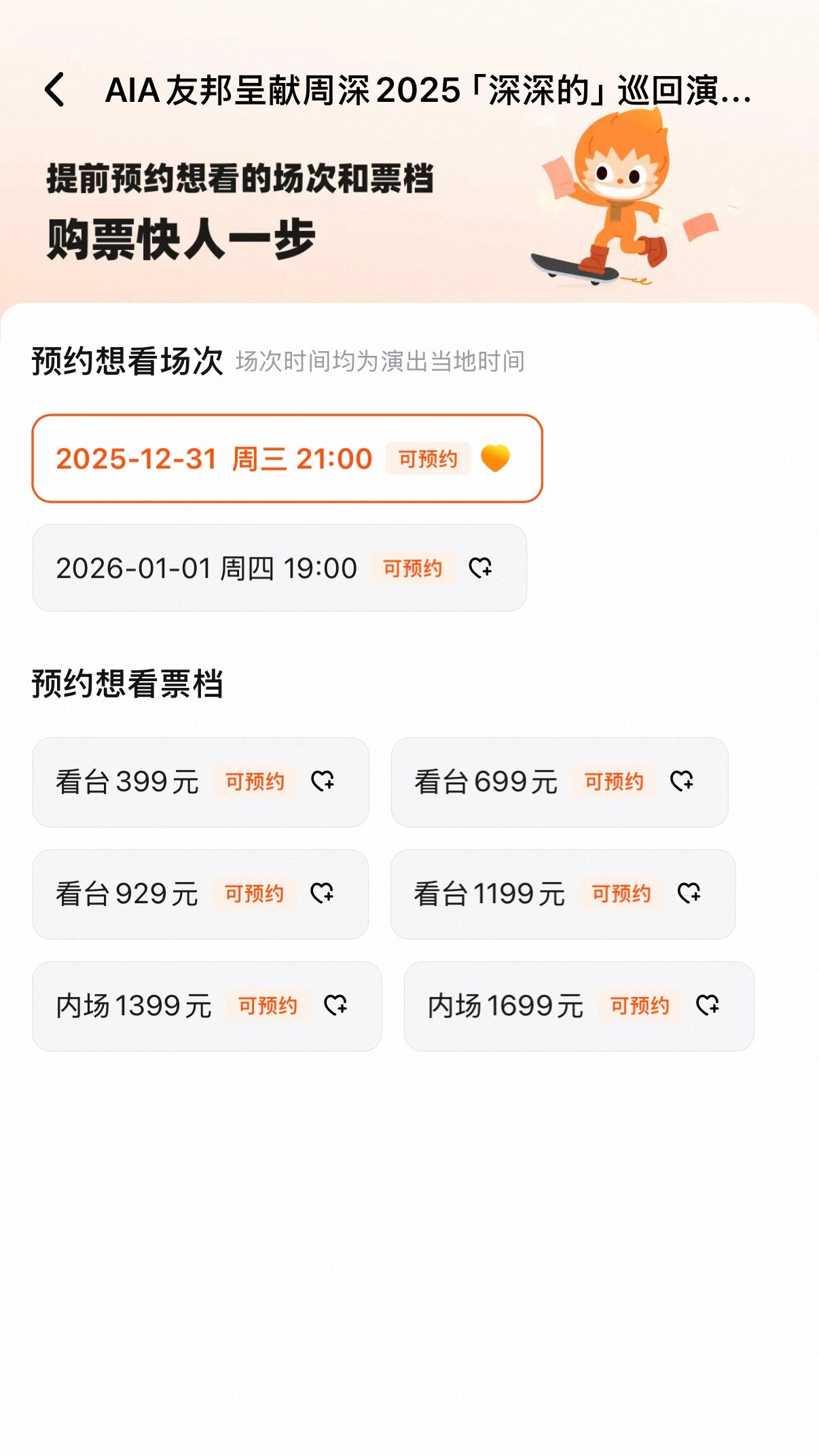Tap the 可预约 tag beside the Dec 31 date

pyautogui.click(x=429, y=458)
